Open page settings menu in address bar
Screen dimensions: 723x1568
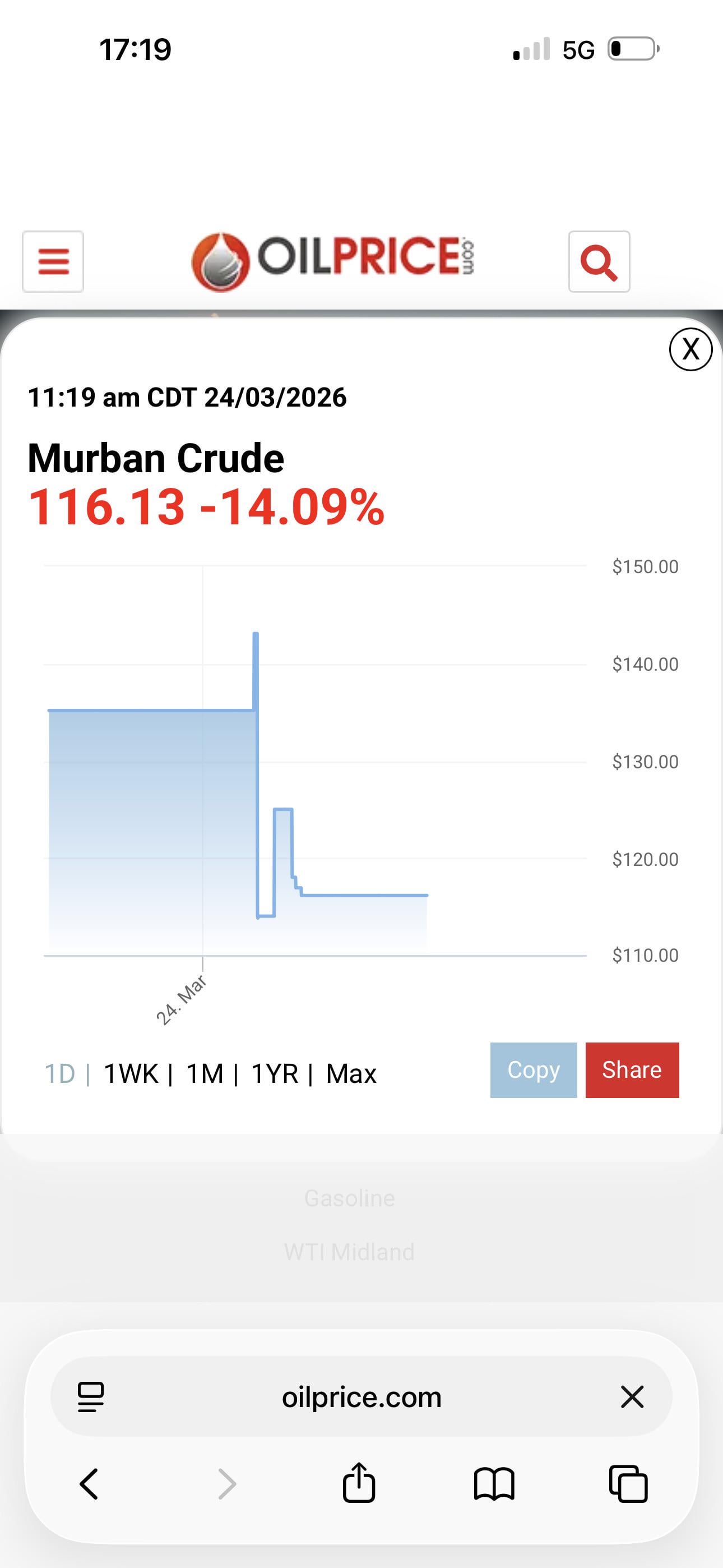point(91,1397)
